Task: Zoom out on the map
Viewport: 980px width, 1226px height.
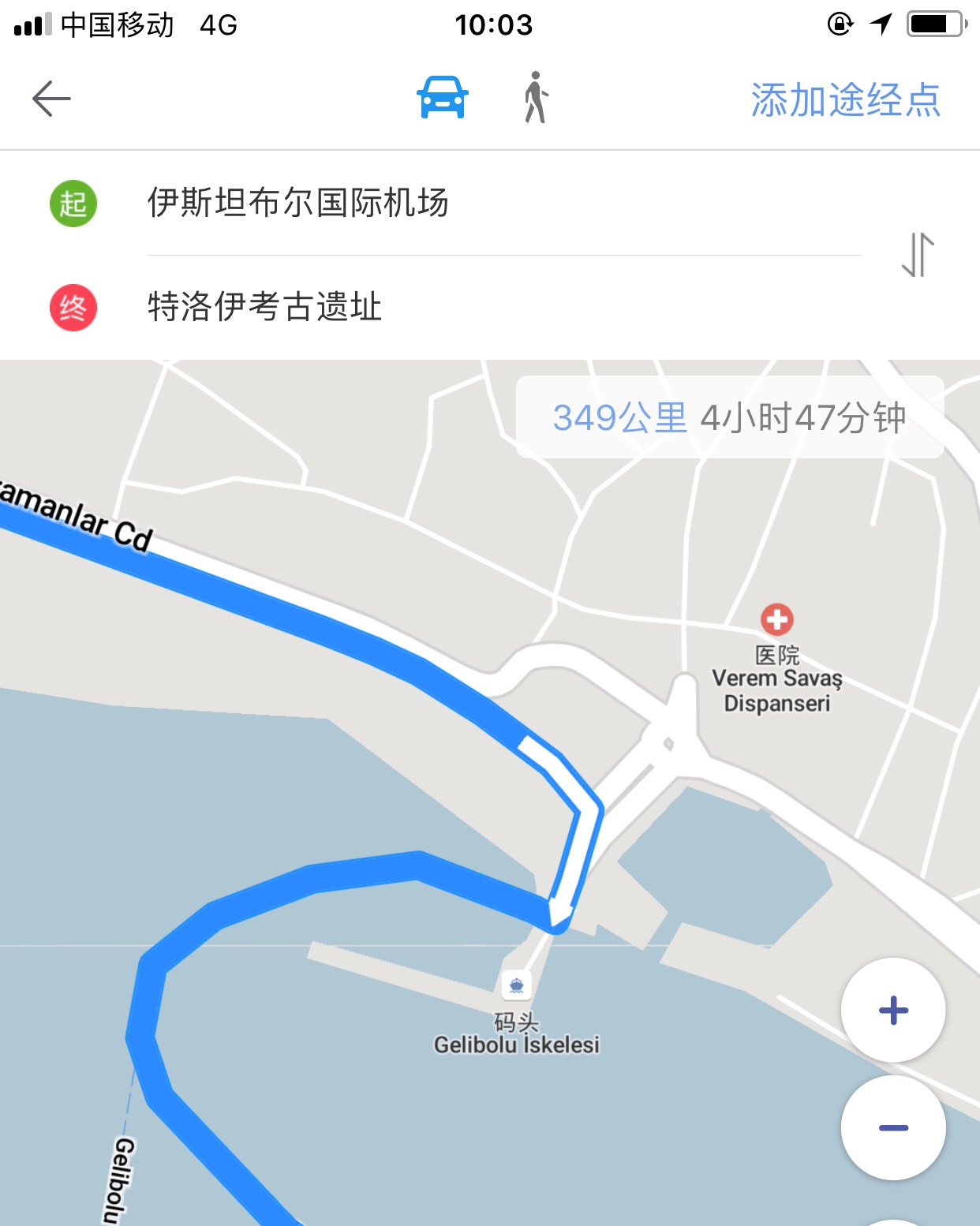Action: point(893,1128)
